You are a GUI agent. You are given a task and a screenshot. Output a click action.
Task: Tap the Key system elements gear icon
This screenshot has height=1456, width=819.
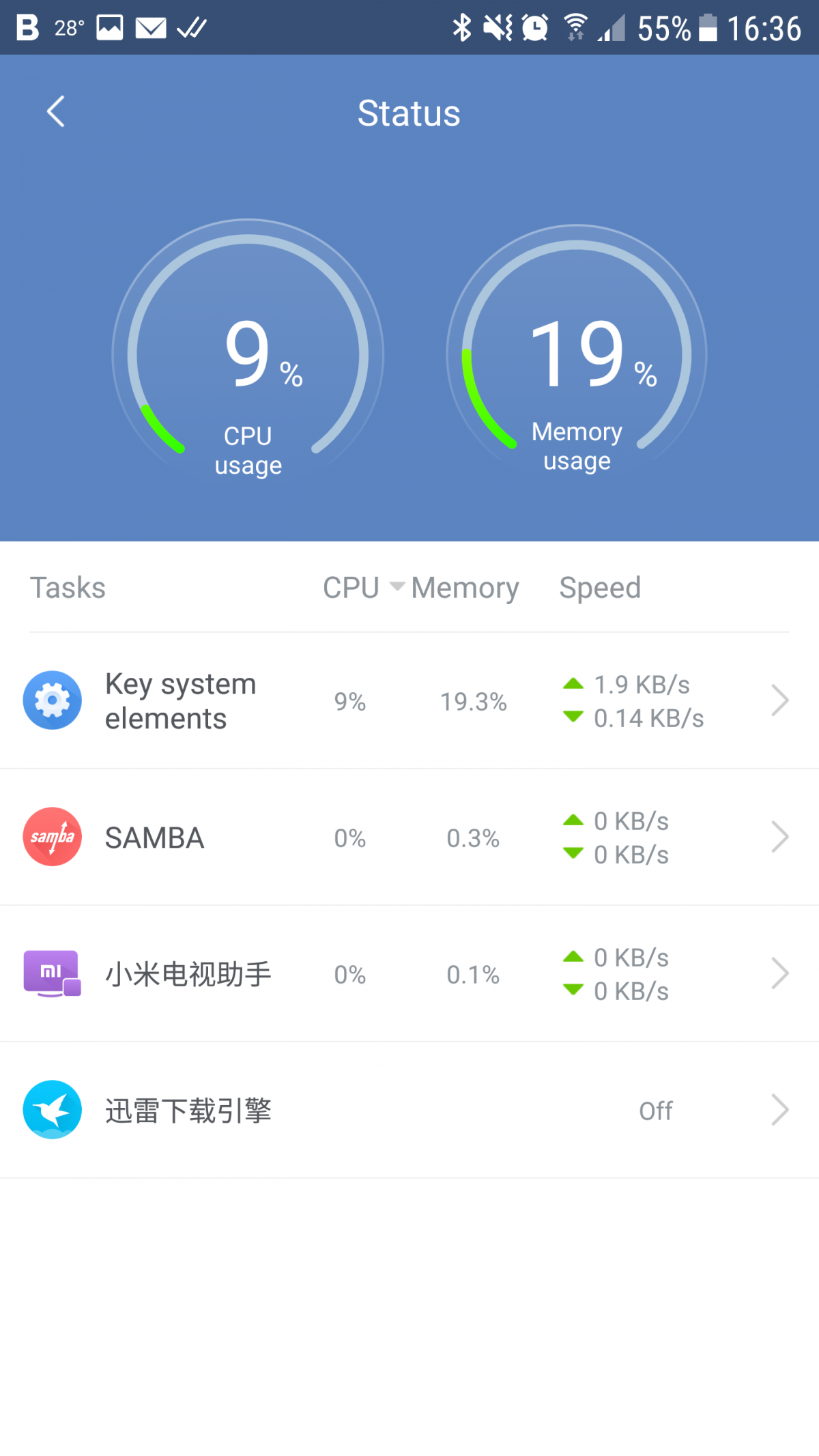click(53, 700)
